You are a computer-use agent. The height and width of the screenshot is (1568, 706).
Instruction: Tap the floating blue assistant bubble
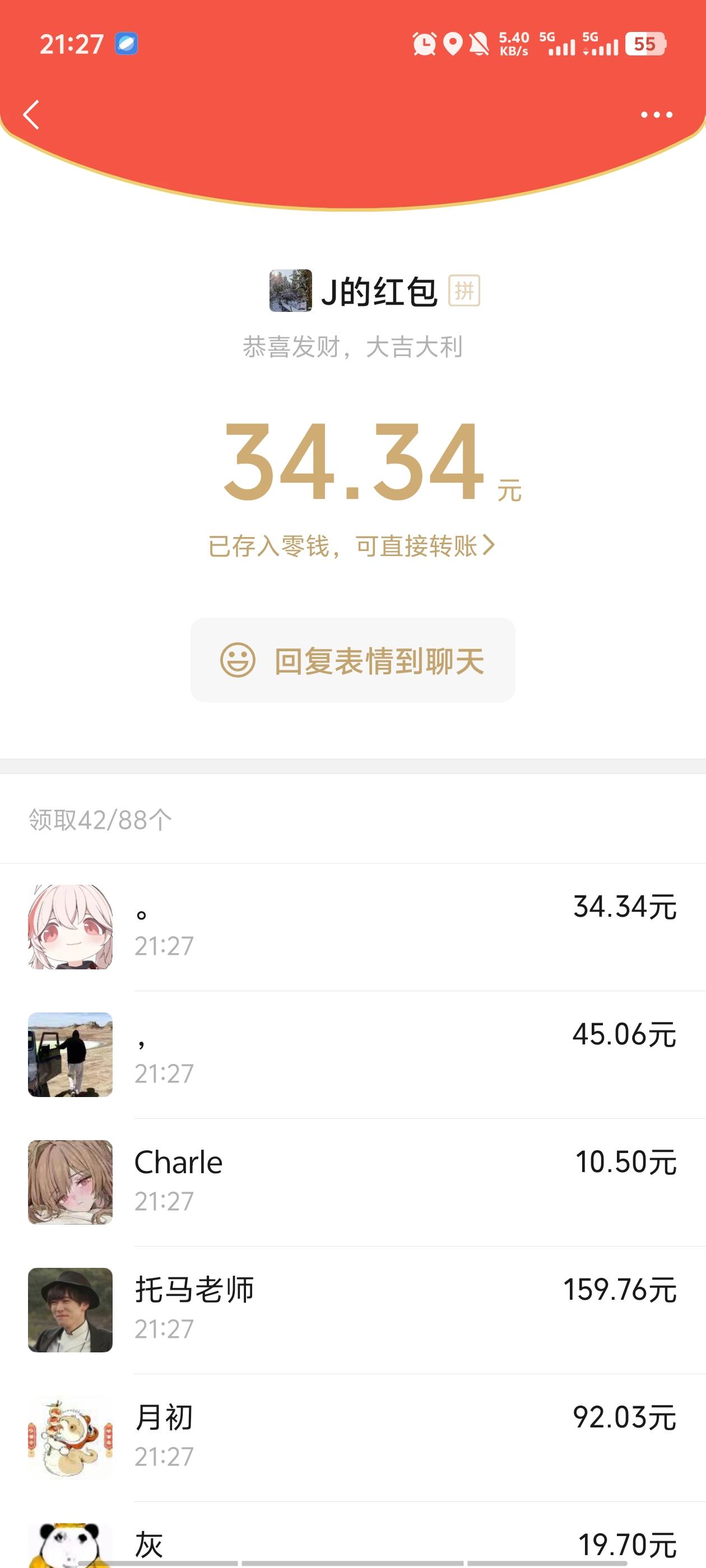click(125, 43)
